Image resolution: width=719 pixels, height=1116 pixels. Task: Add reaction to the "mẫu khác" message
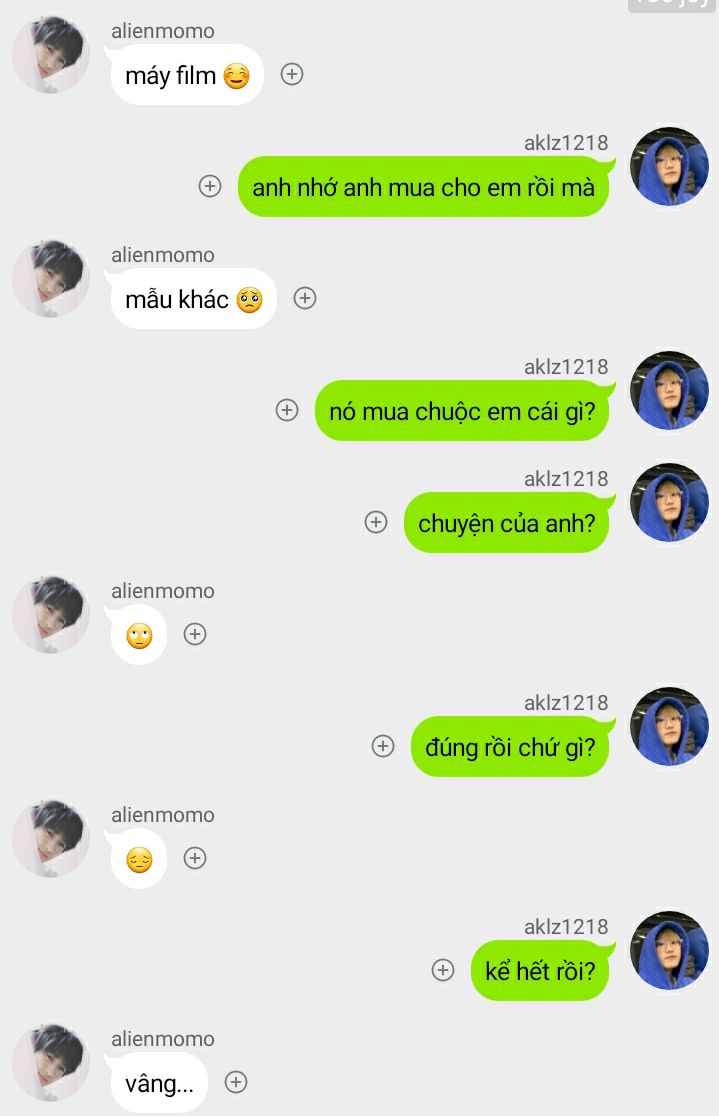click(305, 298)
